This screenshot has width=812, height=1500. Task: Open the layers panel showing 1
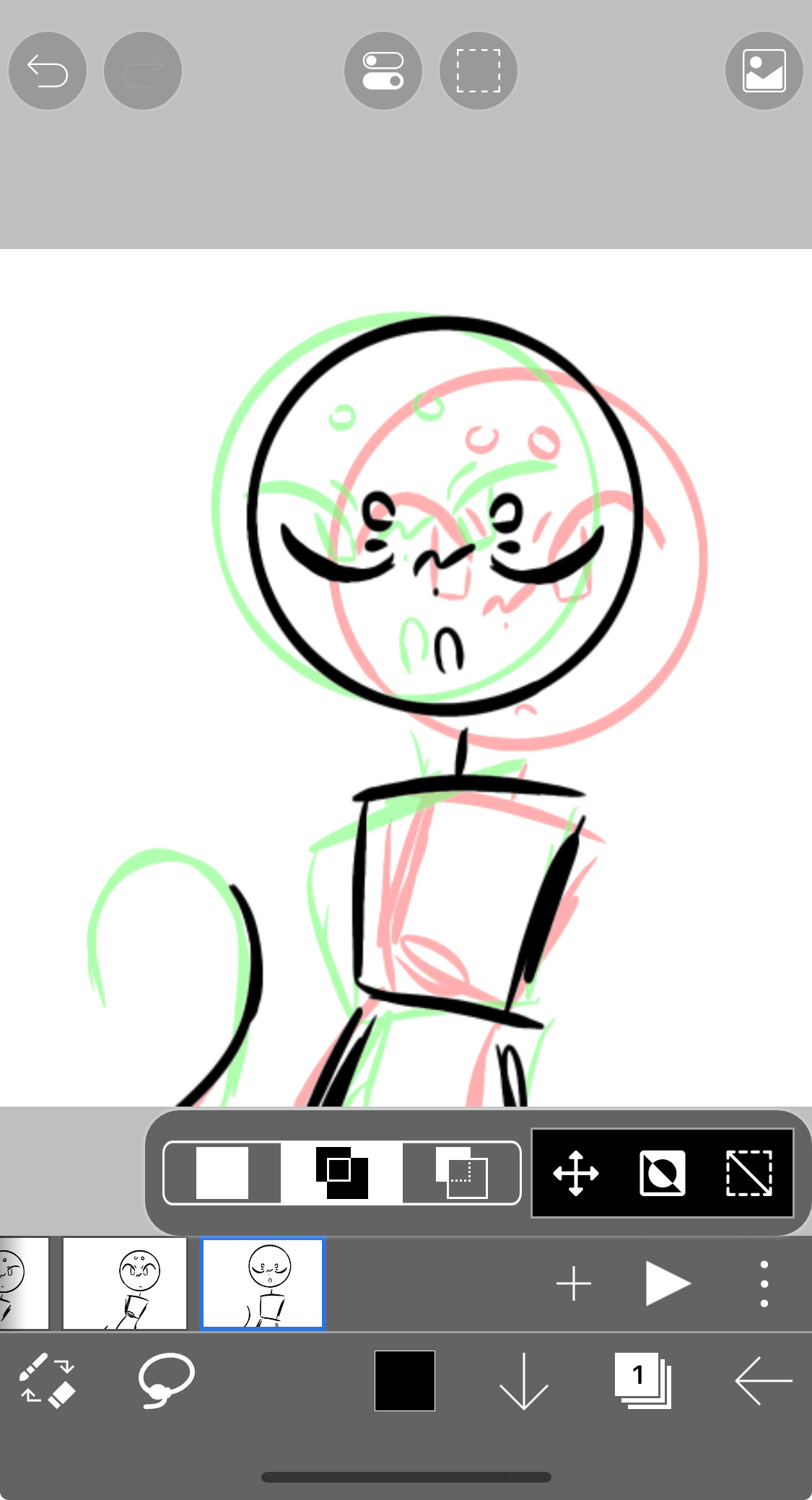click(642, 1380)
